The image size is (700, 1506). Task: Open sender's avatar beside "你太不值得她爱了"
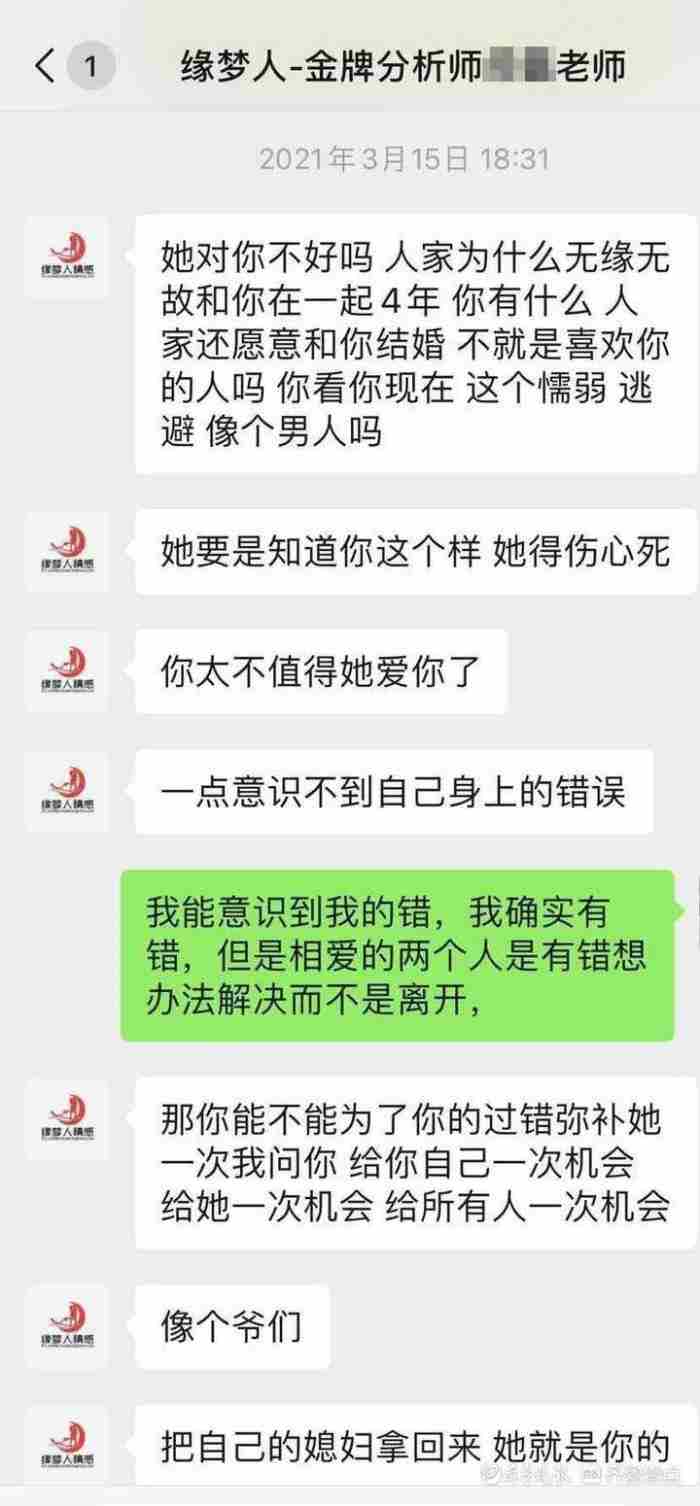tap(67, 671)
